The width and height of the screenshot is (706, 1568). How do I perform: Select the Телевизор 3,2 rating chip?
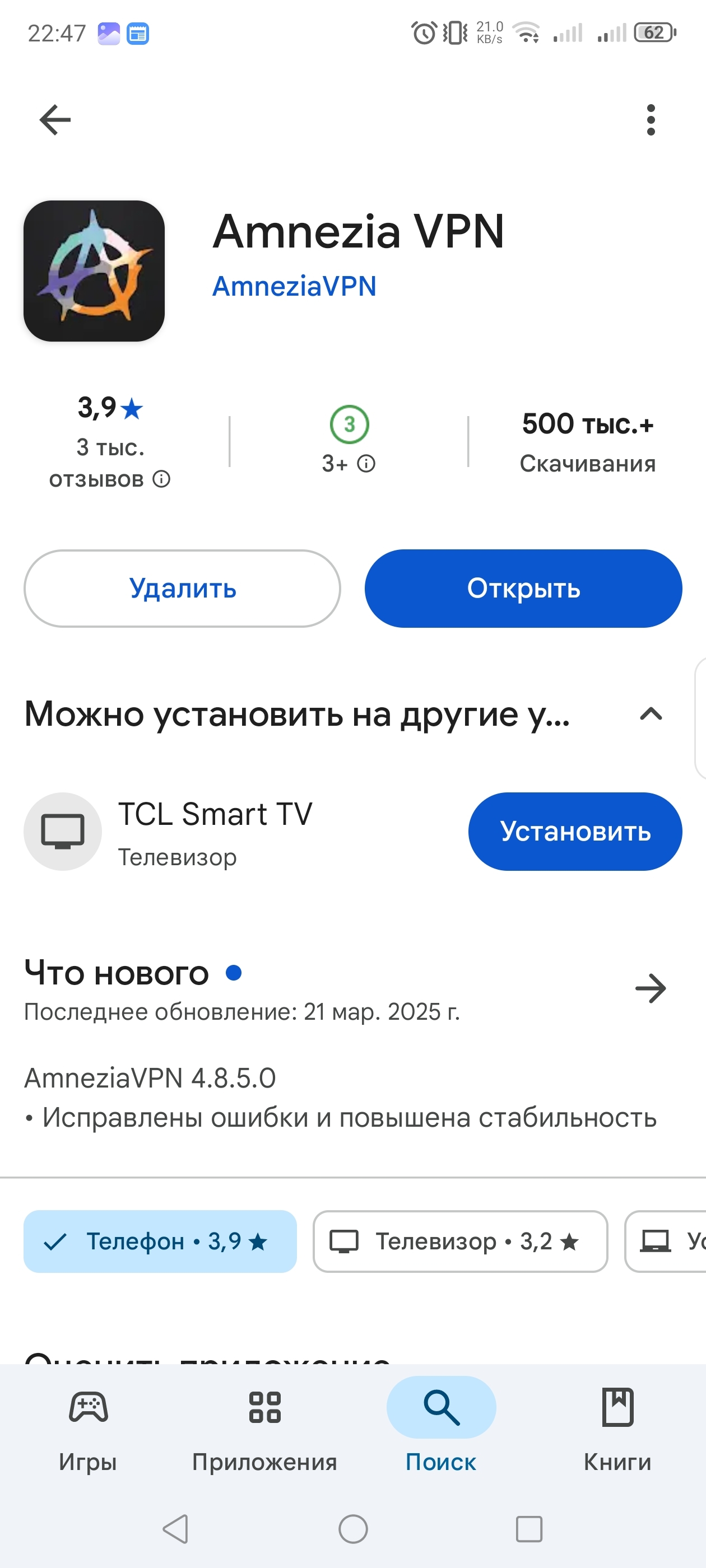pyautogui.click(x=461, y=1241)
